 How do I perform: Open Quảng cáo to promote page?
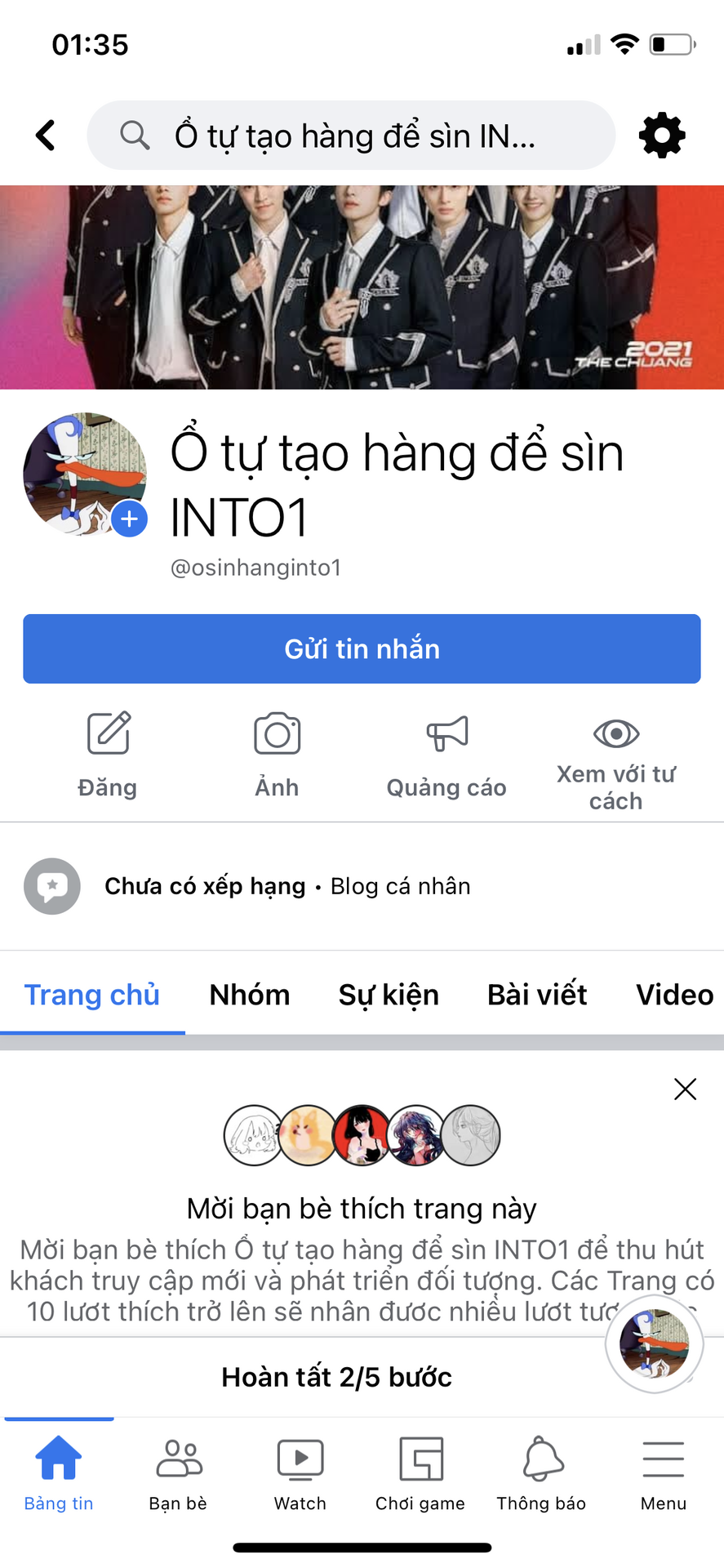446,754
